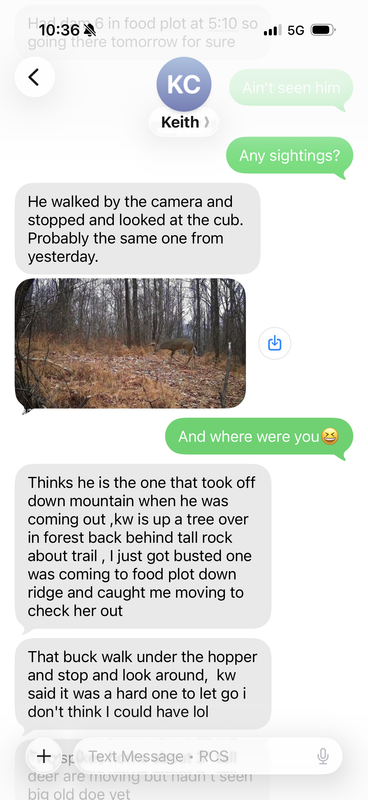The width and height of the screenshot is (368, 800).
Task: Open the plus attachments menu
Action: pyautogui.click(x=44, y=756)
